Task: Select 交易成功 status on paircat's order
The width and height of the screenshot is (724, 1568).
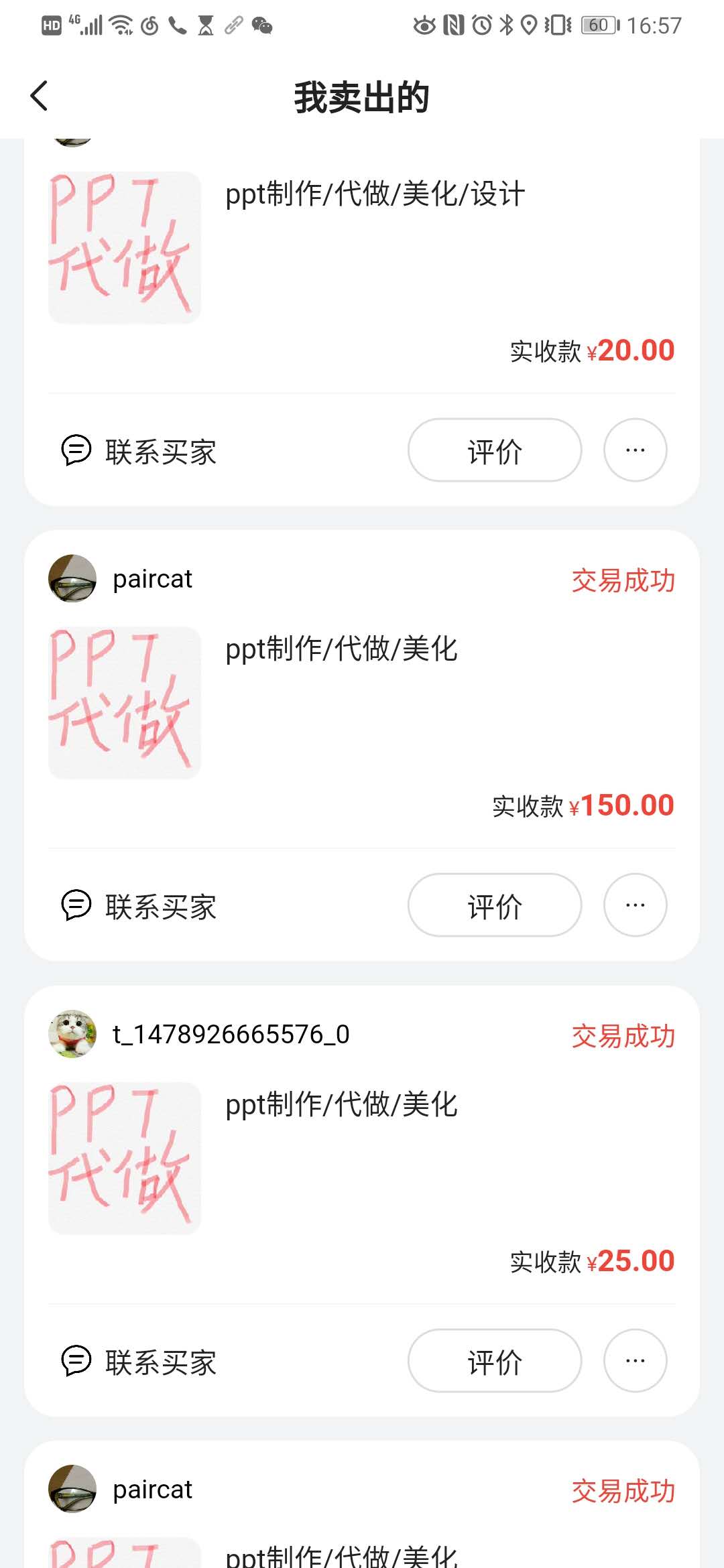Action: coord(623,580)
